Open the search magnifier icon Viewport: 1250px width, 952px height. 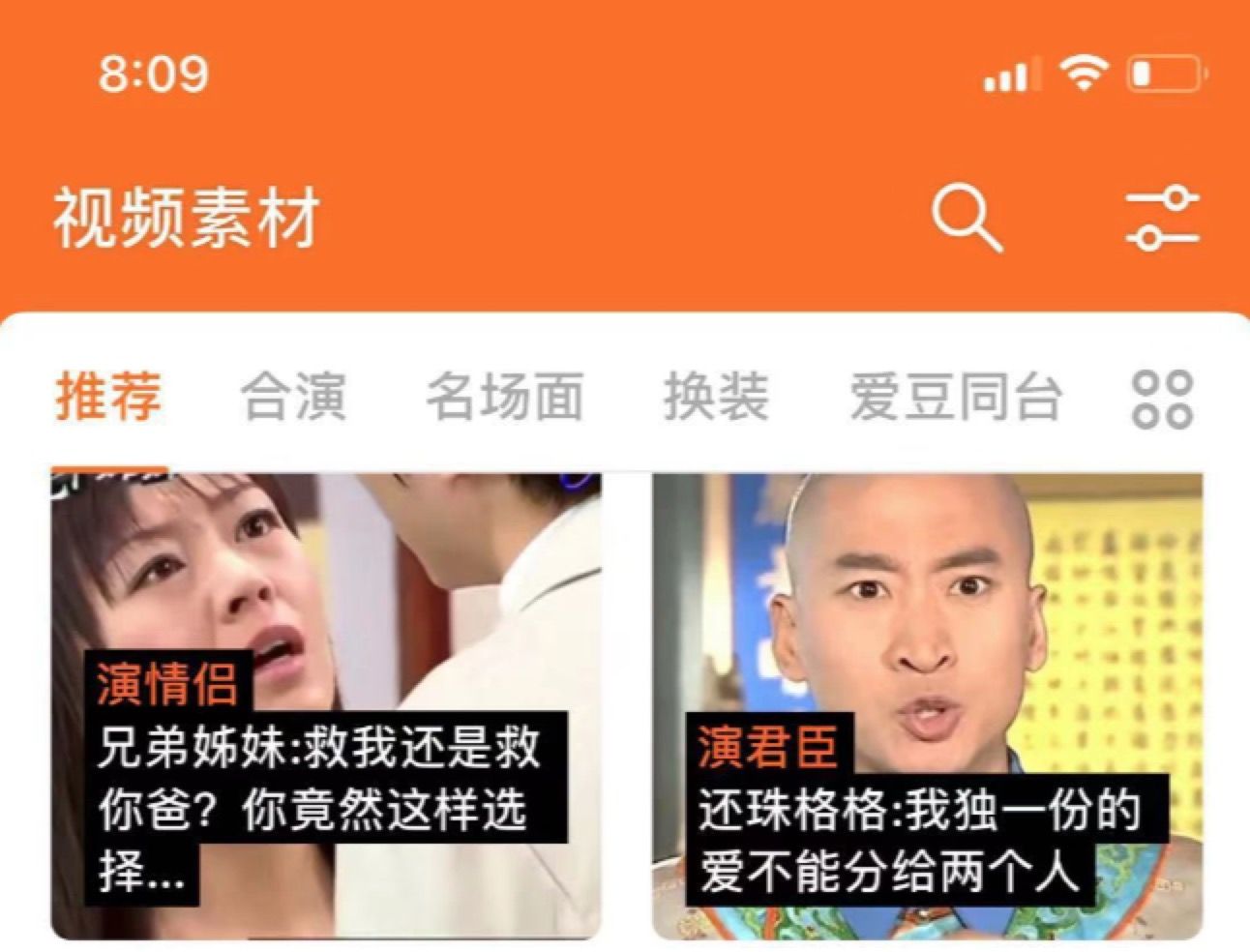[x=967, y=219]
